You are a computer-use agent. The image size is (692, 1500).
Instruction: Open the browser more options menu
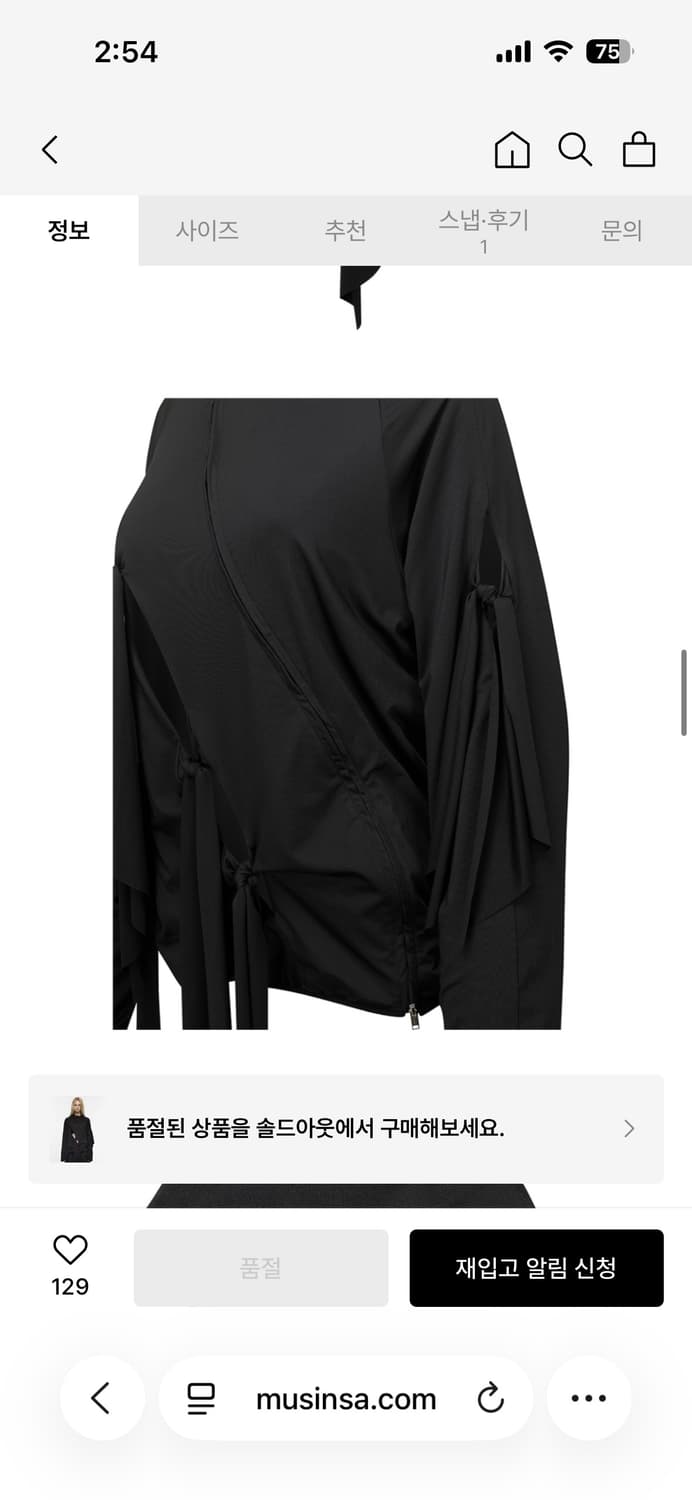[589, 1398]
